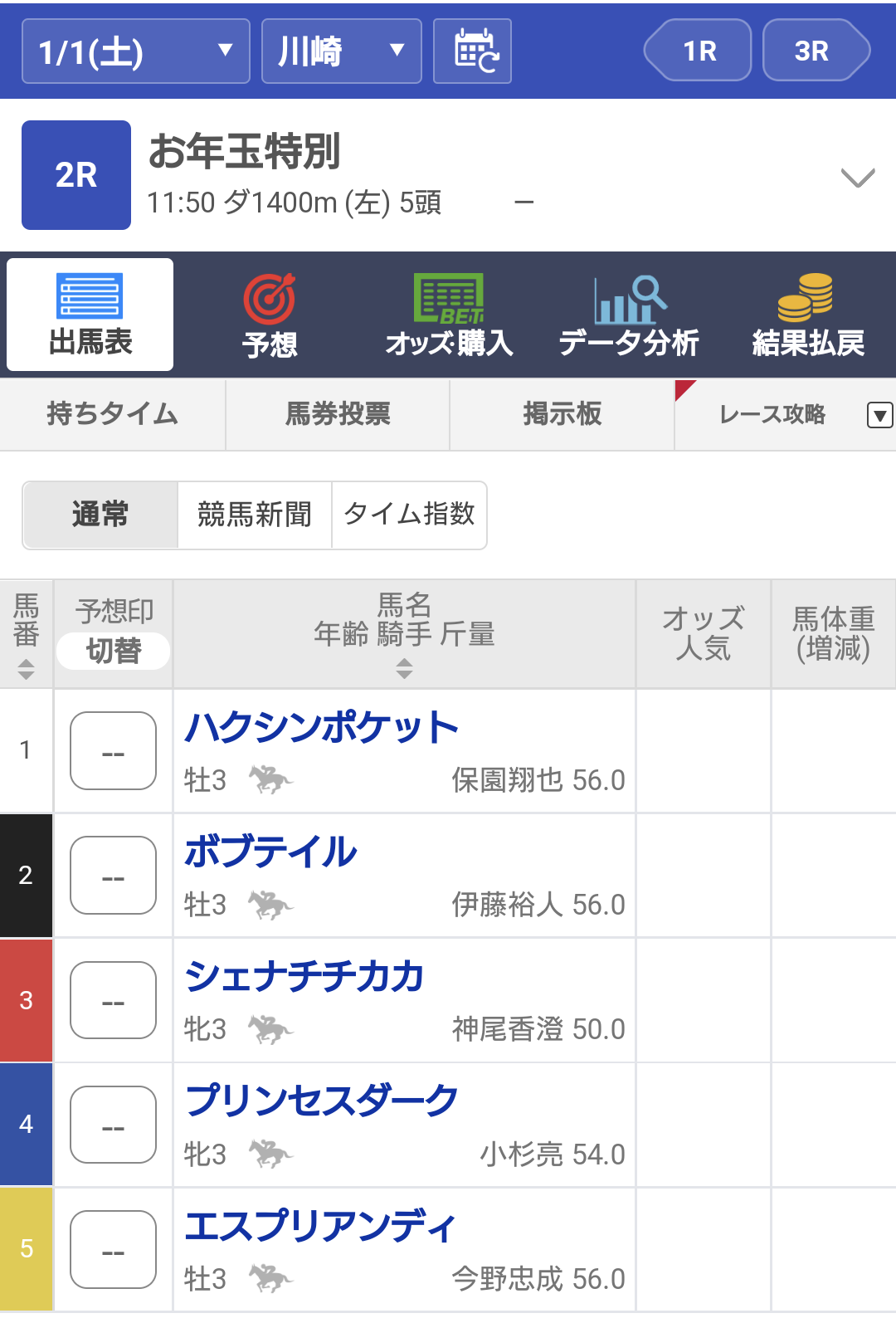896x1323 pixels.
Task: Tap the 切替 prediction mark button
Action: click(114, 651)
